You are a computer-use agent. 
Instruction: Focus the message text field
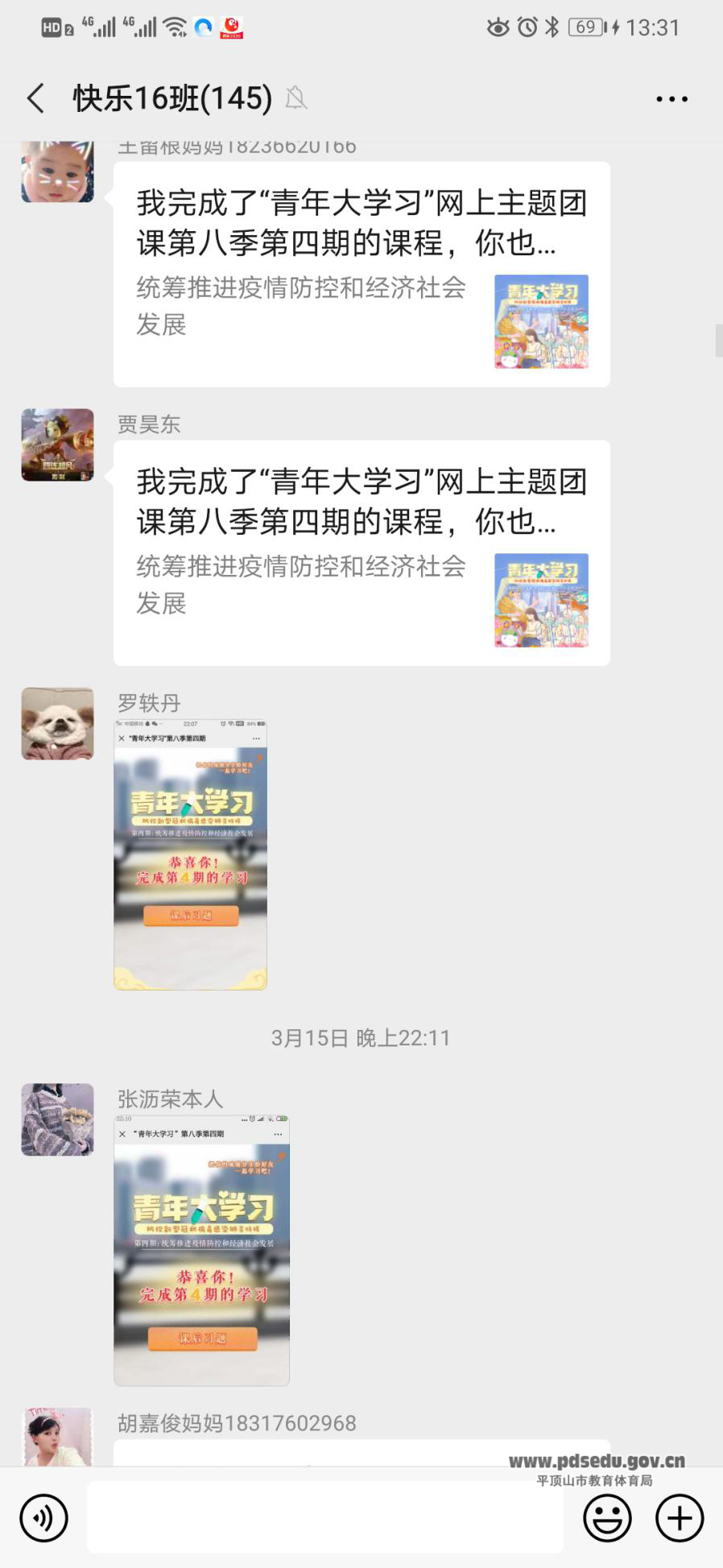[x=325, y=1517]
